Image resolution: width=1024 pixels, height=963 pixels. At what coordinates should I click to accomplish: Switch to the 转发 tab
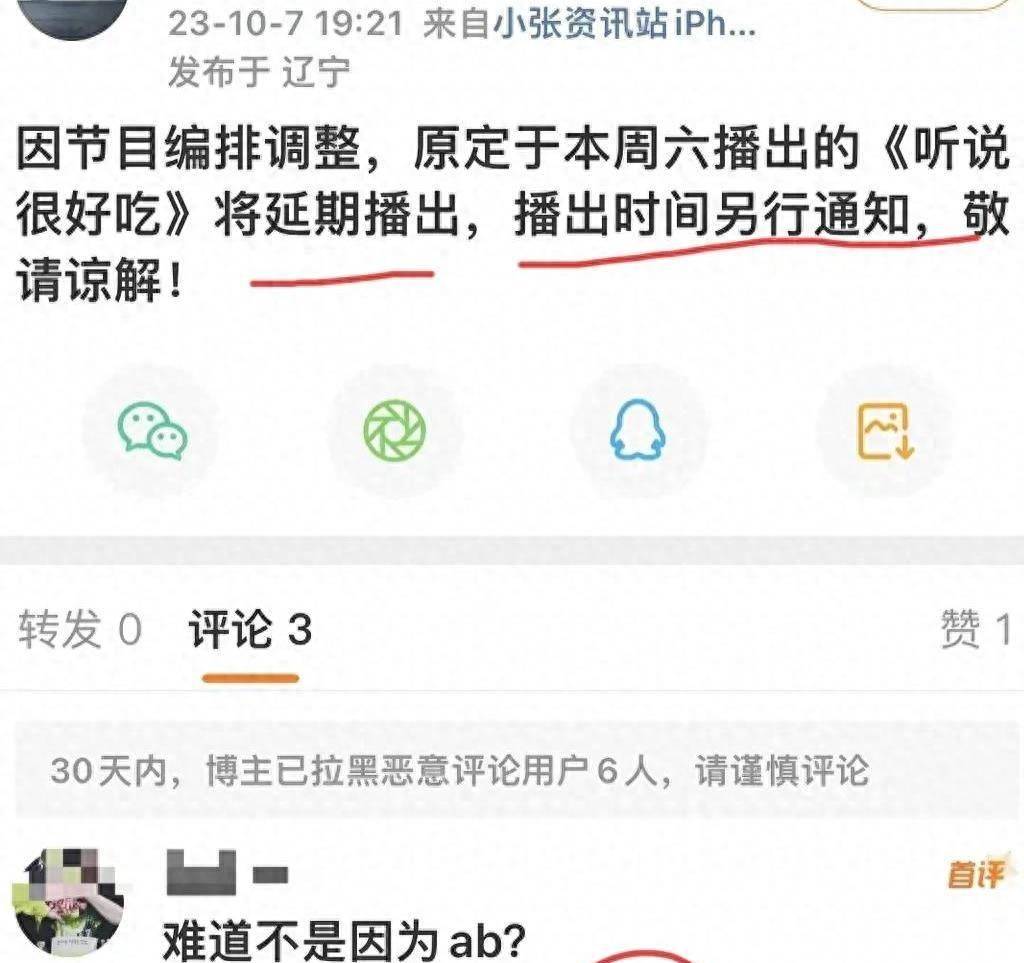pyautogui.click(x=80, y=630)
